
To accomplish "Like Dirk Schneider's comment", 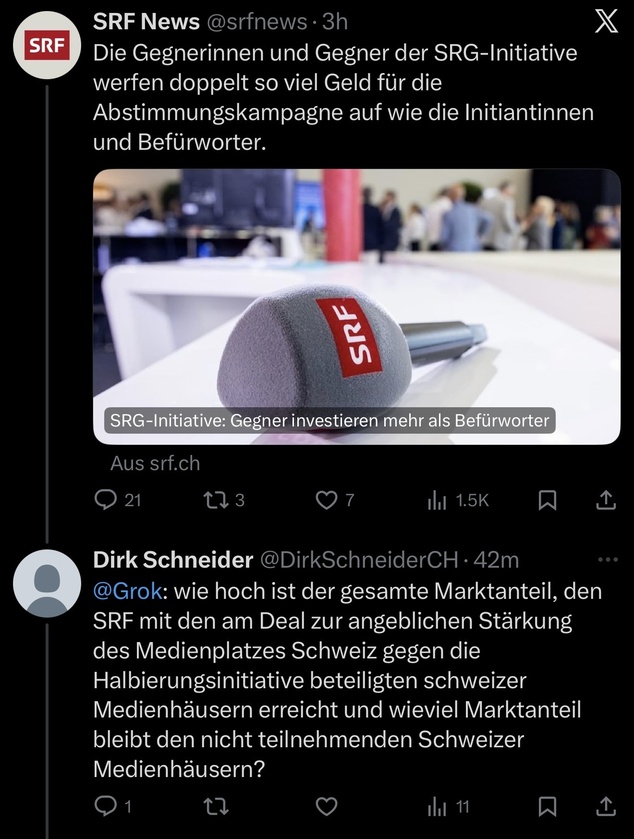I will coord(326,806).
